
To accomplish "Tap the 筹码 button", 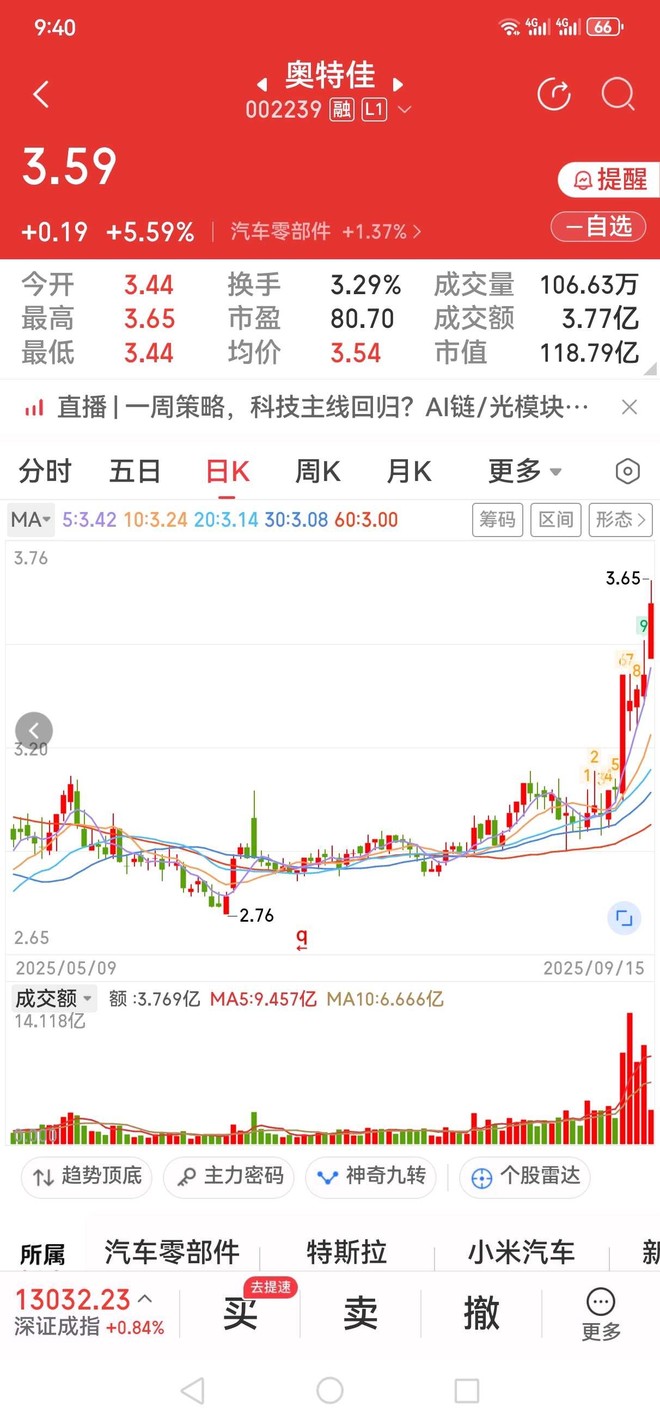I will point(498,520).
